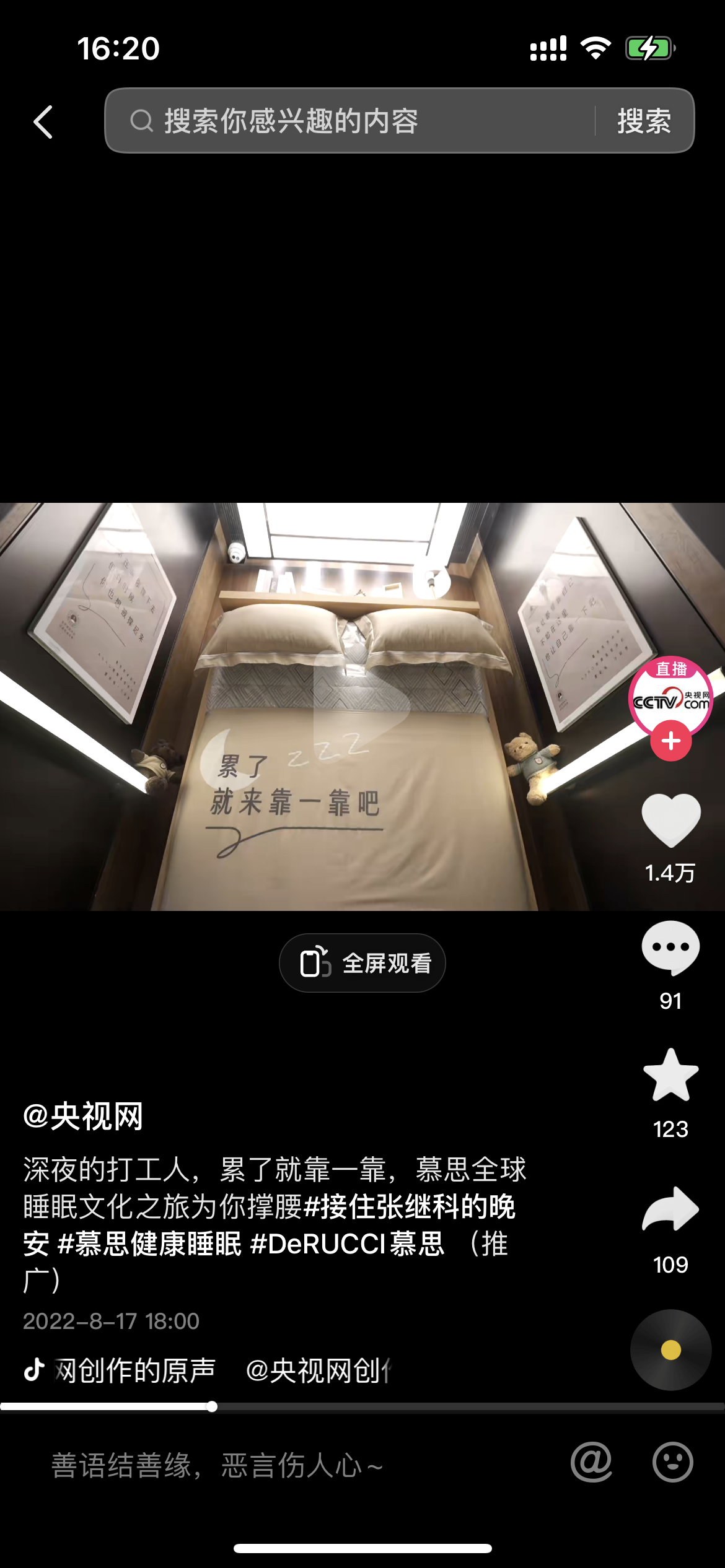This screenshot has width=725, height=1568.
Task: Like the video with the heart icon
Action: click(671, 819)
